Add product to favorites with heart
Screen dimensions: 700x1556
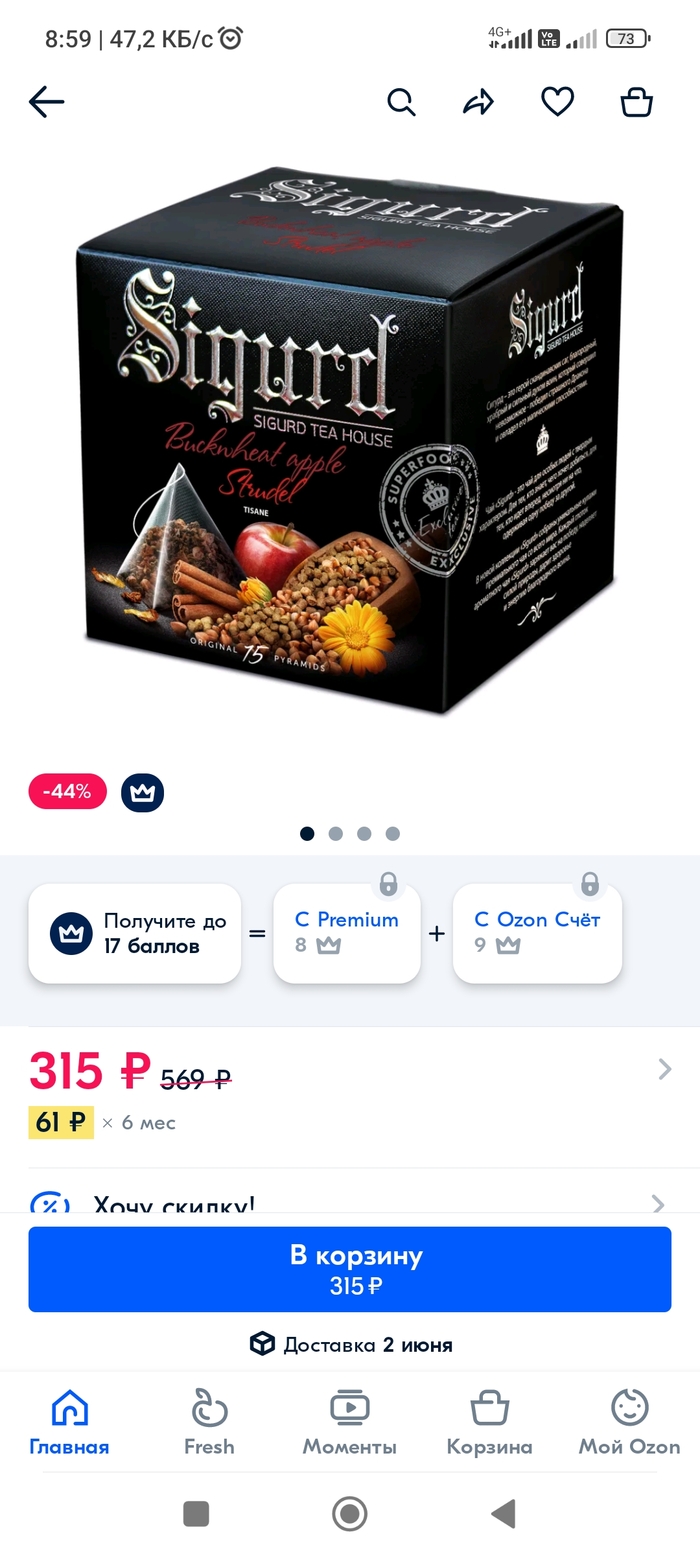[x=557, y=102]
